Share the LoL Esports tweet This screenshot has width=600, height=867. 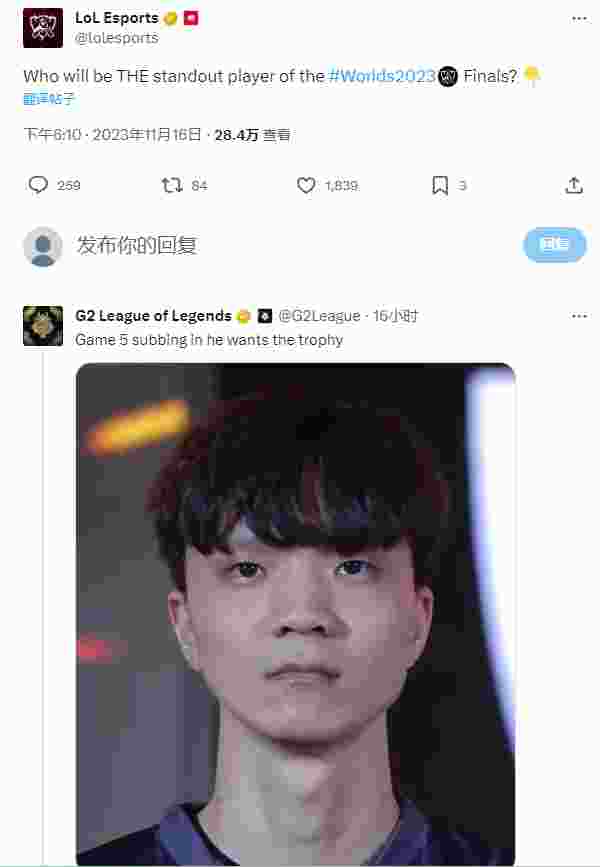click(x=574, y=185)
